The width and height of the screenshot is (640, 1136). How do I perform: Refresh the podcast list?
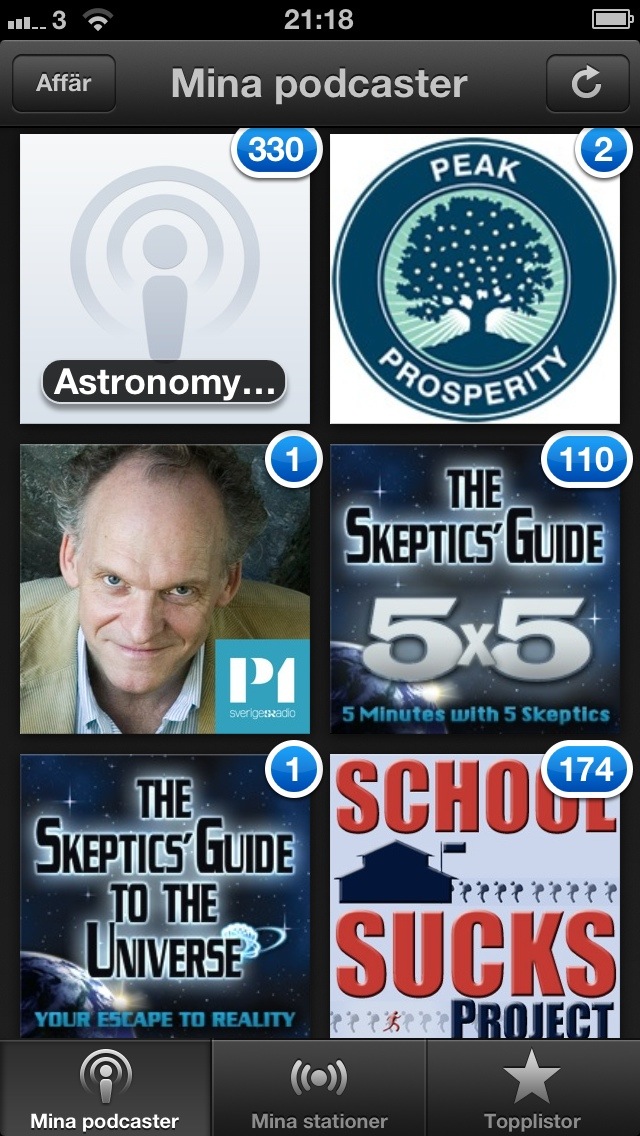point(587,83)
